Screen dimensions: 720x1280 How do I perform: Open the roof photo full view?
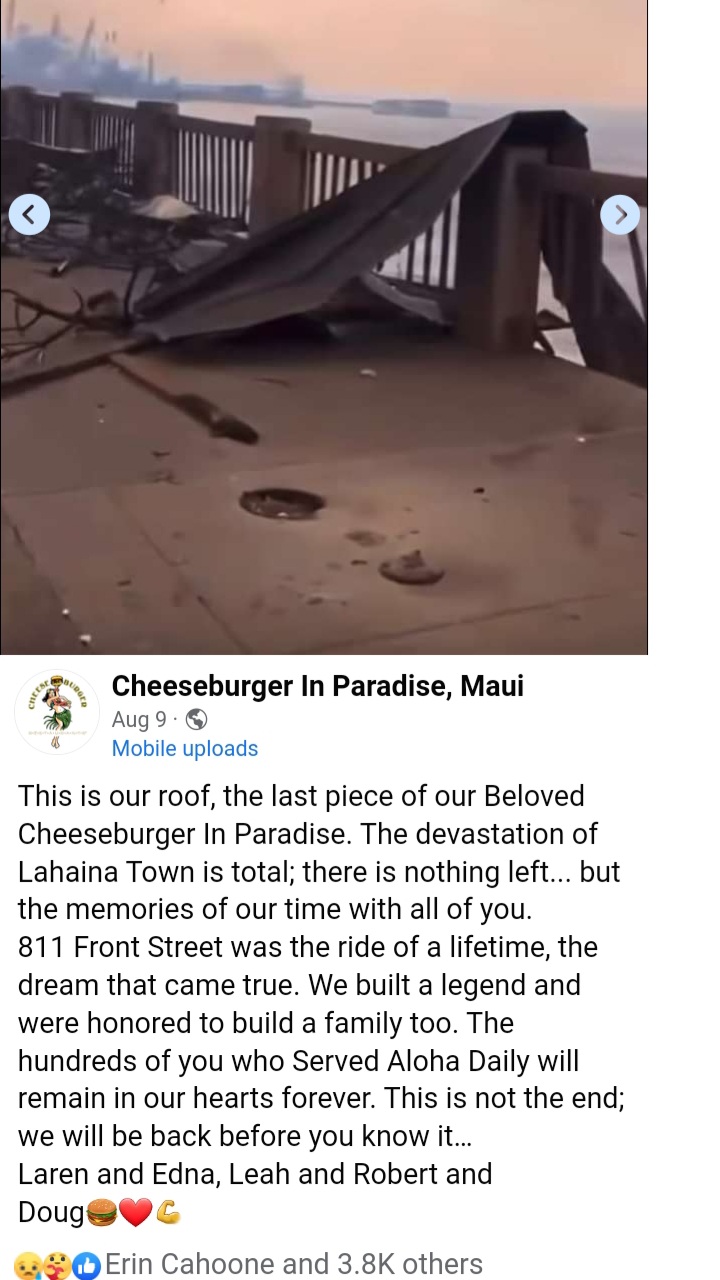(x=324, y=327)
